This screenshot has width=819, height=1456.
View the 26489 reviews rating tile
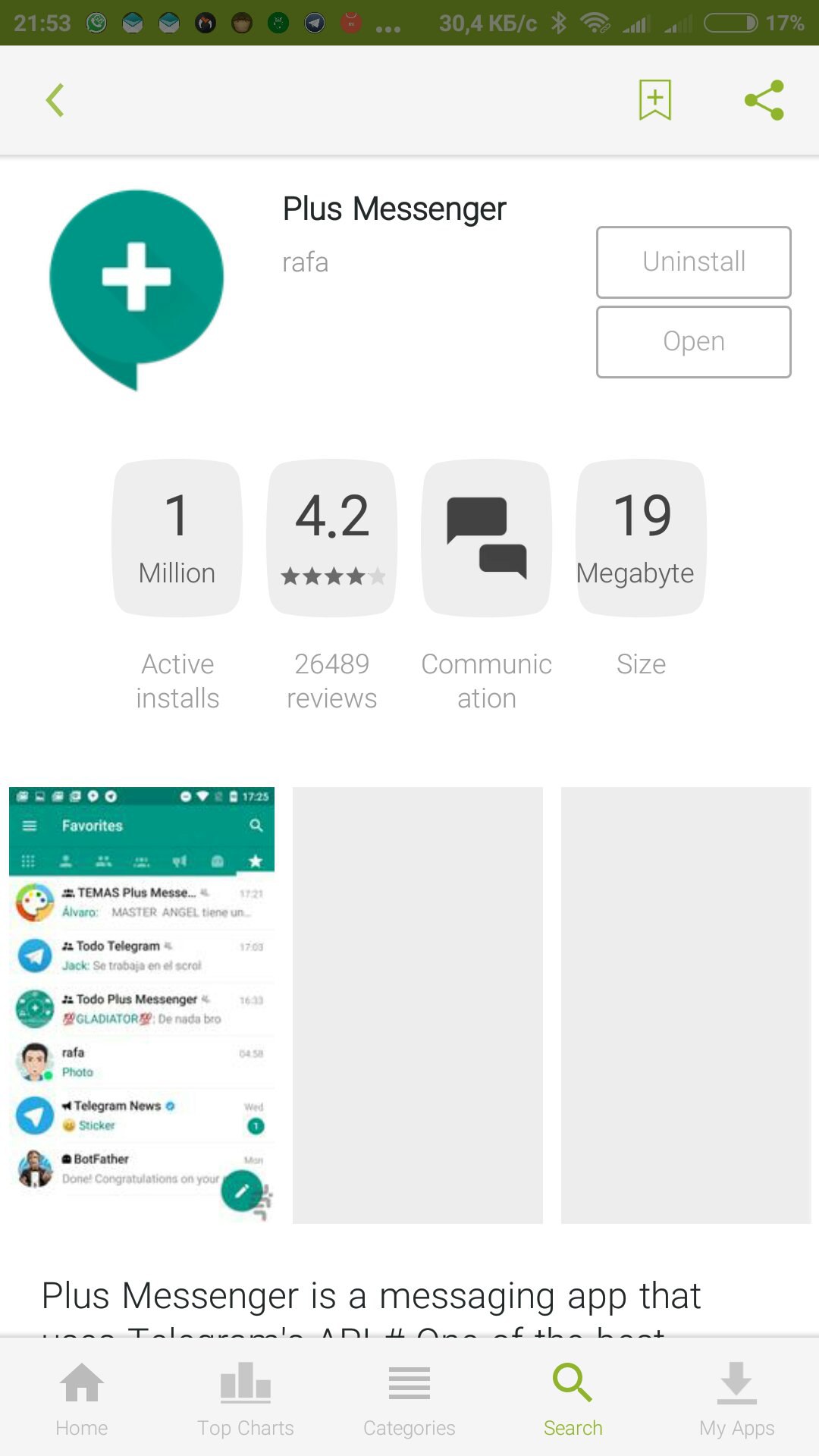pyautogui.click(x=332, y=538)
